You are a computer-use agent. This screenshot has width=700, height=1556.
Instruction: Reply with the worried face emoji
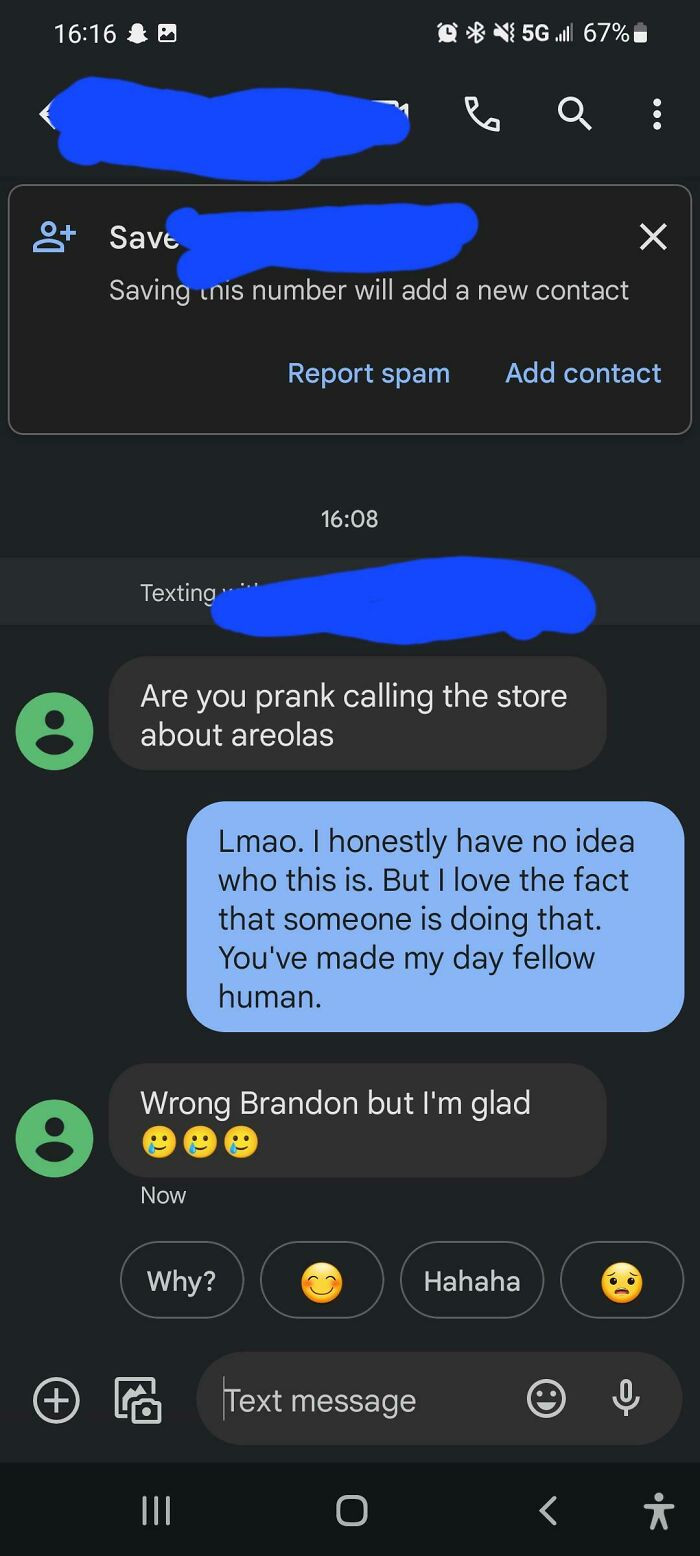(x=621, y=1280)
